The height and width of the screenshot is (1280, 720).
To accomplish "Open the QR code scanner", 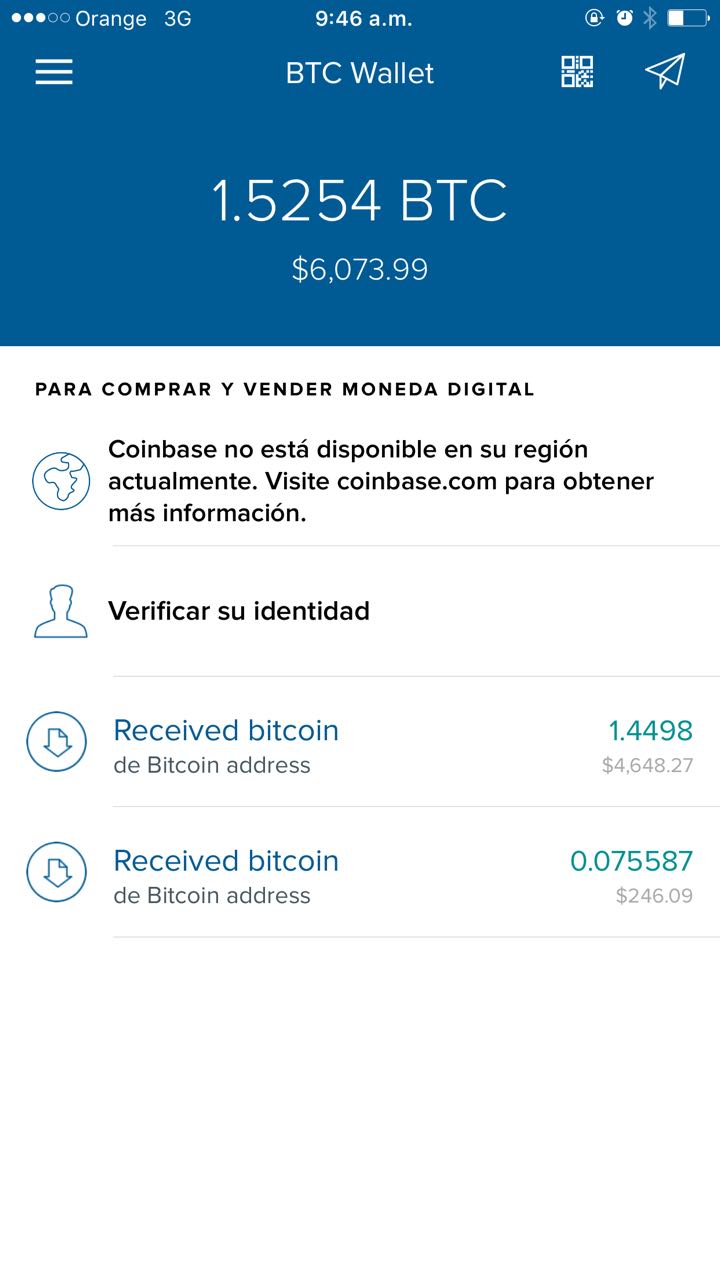I will click(x=577, y=72).
